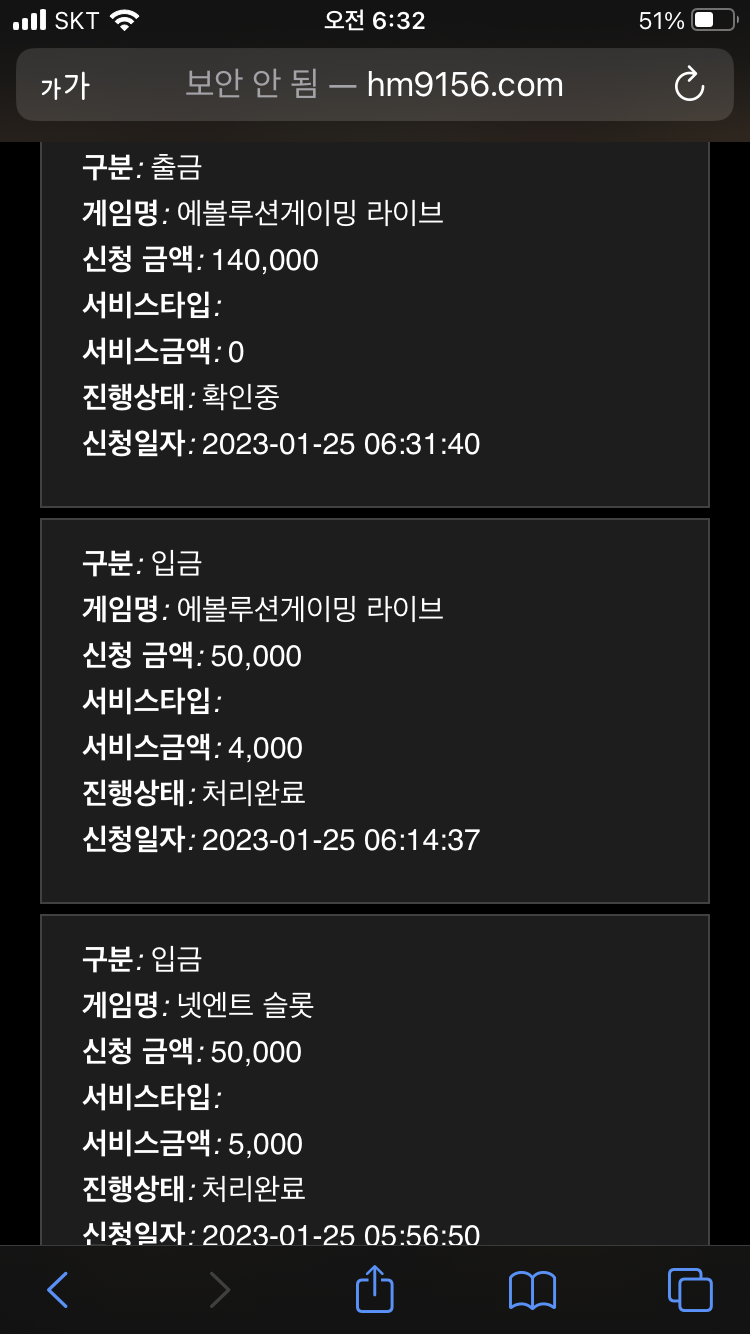Go back to the previous page

(x=58, y=1290)
